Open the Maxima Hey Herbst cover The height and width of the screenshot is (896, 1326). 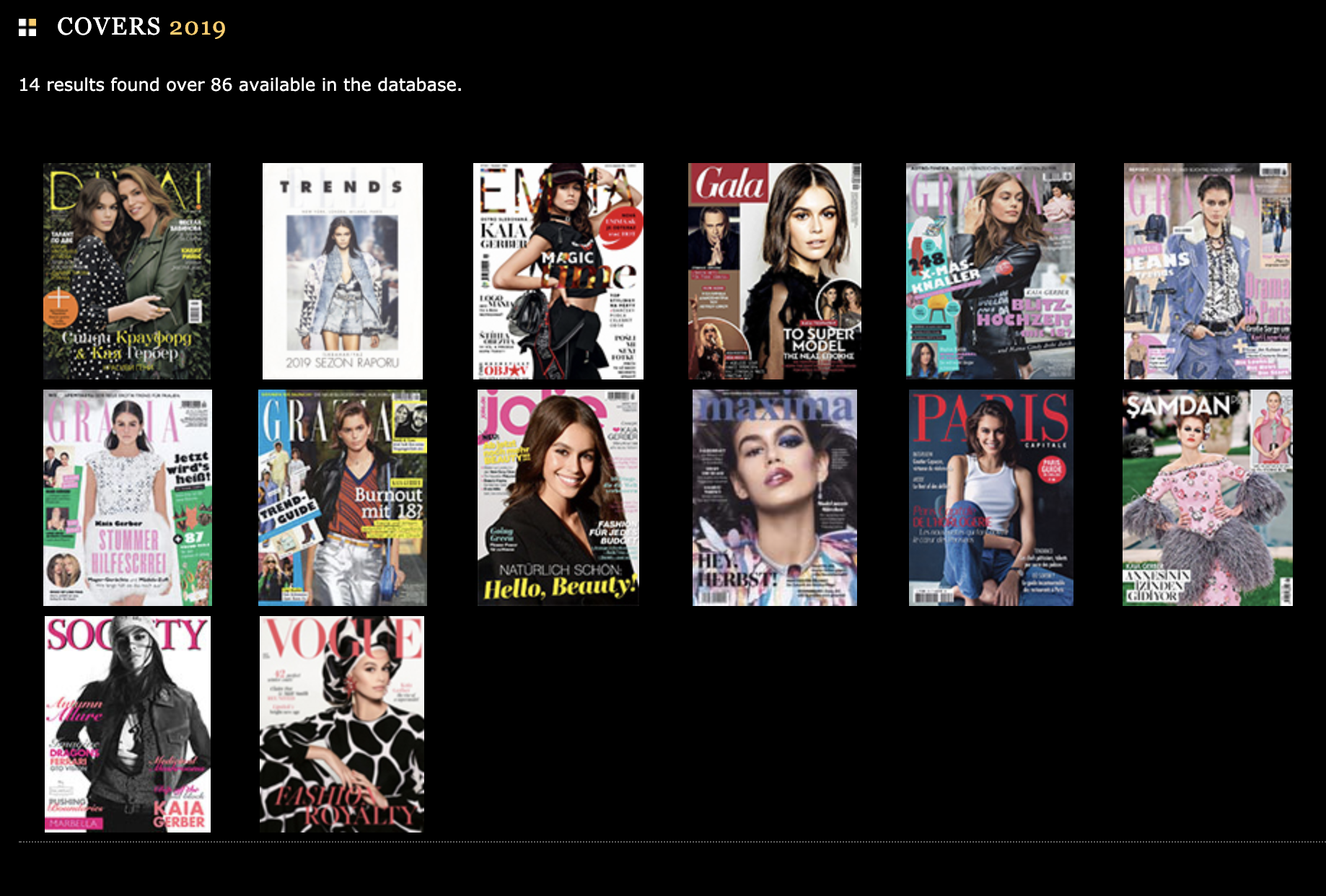pos(774,498)
